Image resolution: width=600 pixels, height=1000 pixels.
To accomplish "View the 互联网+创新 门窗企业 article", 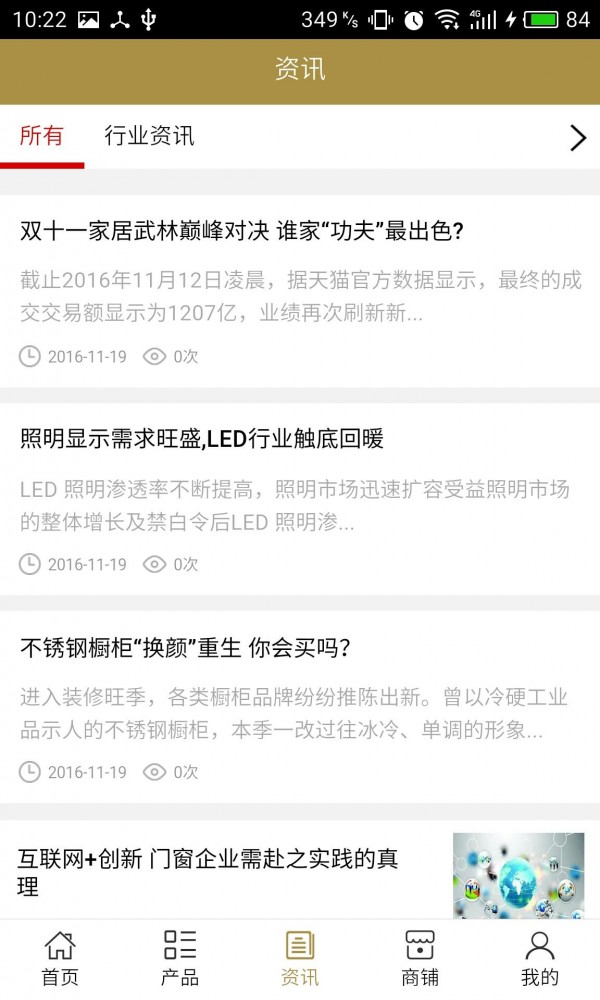I will coord(209,871).
